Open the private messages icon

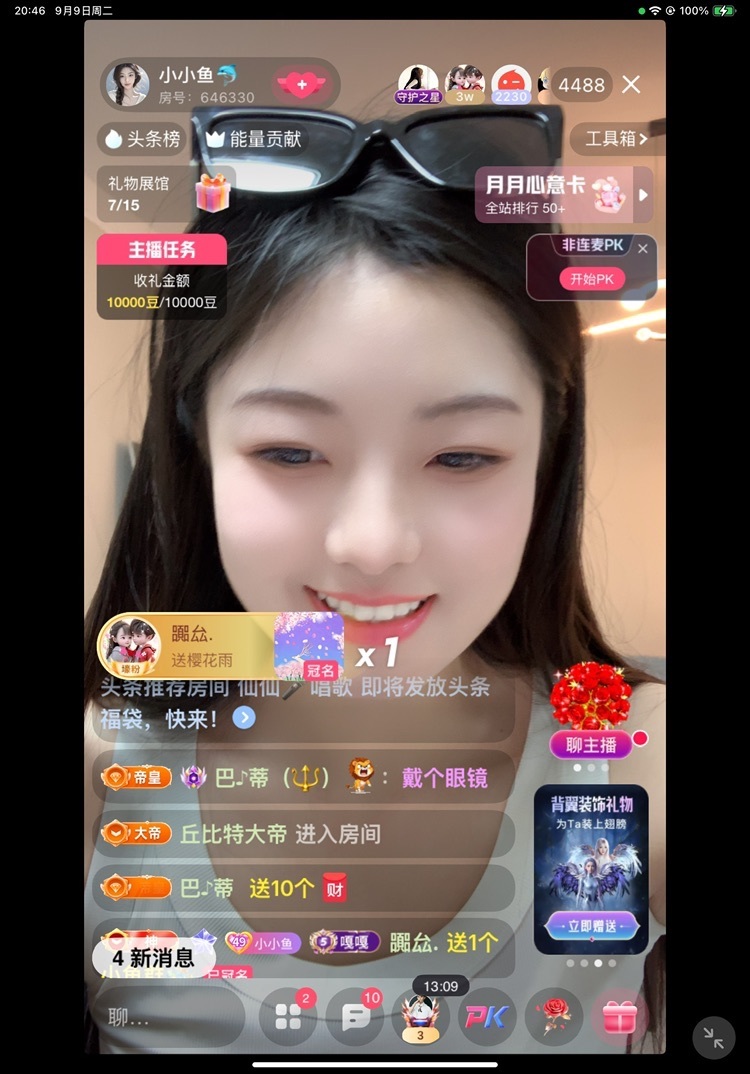tap(355, 1017)
